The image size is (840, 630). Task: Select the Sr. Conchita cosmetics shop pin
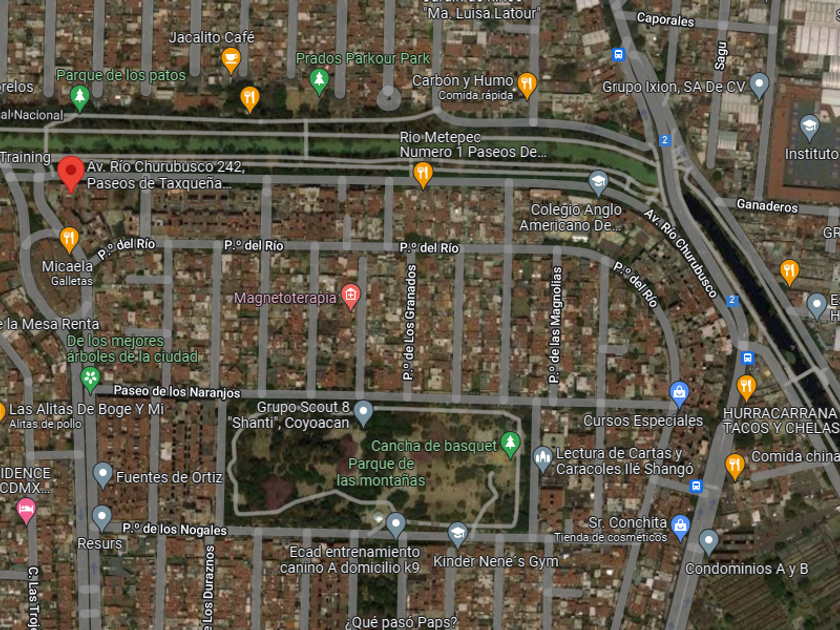click(x=681, y=524)
